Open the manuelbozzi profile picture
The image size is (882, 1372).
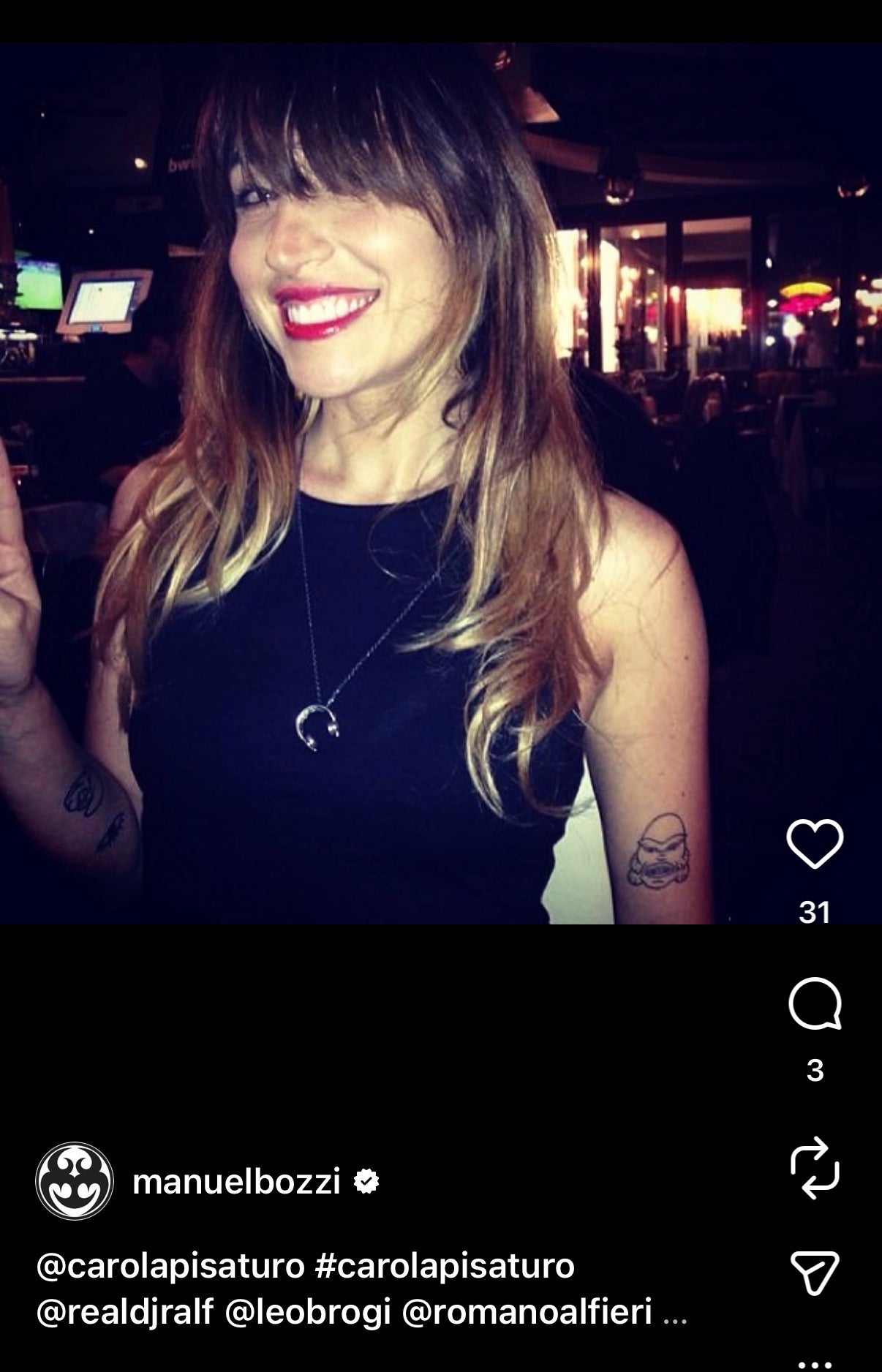75,1181
